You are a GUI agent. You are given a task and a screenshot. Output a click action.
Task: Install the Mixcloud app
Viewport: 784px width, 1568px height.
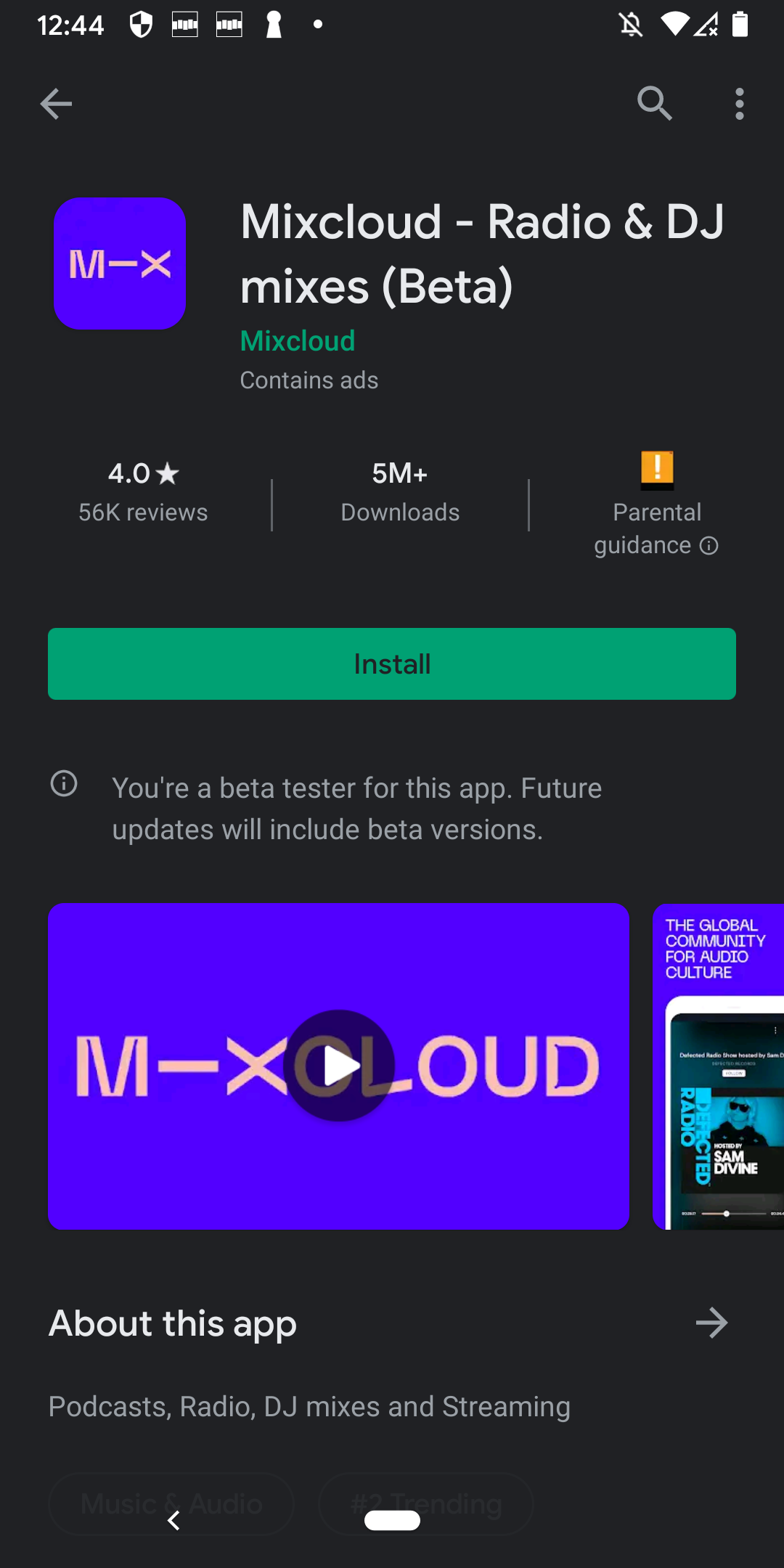tap(392, 663)
